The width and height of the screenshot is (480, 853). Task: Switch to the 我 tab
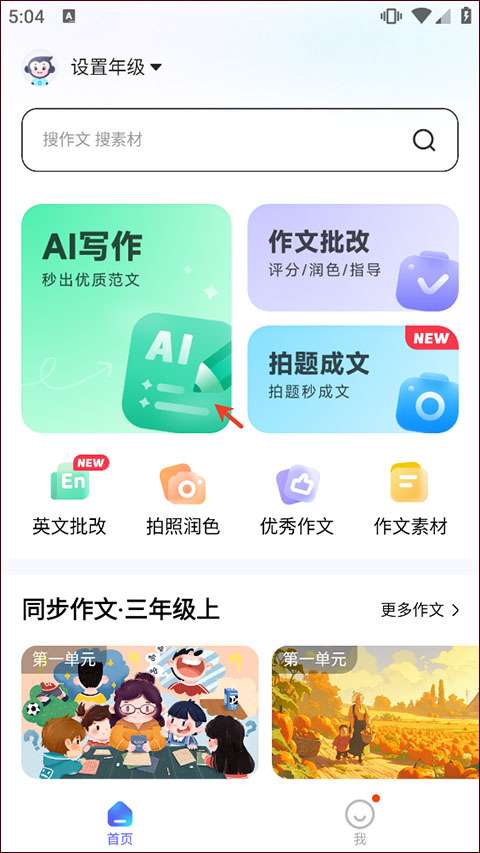360,821
